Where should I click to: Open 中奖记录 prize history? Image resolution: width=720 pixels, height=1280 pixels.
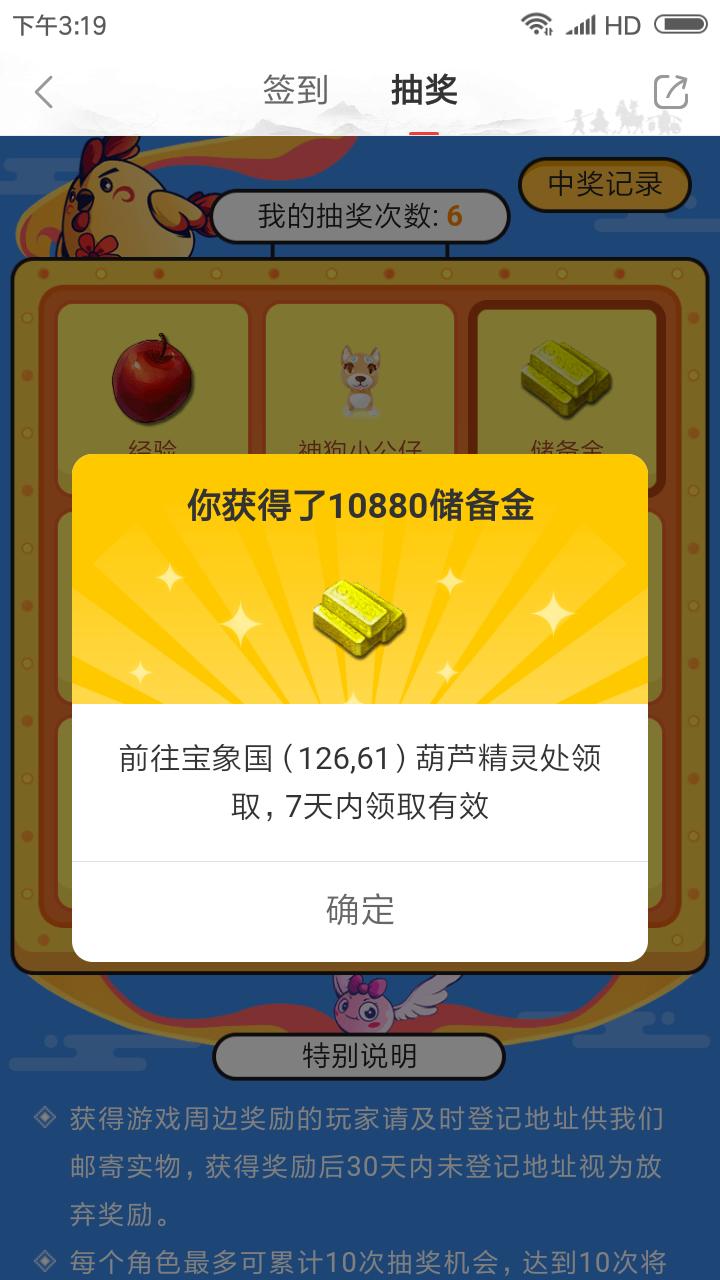click(605, 184)
